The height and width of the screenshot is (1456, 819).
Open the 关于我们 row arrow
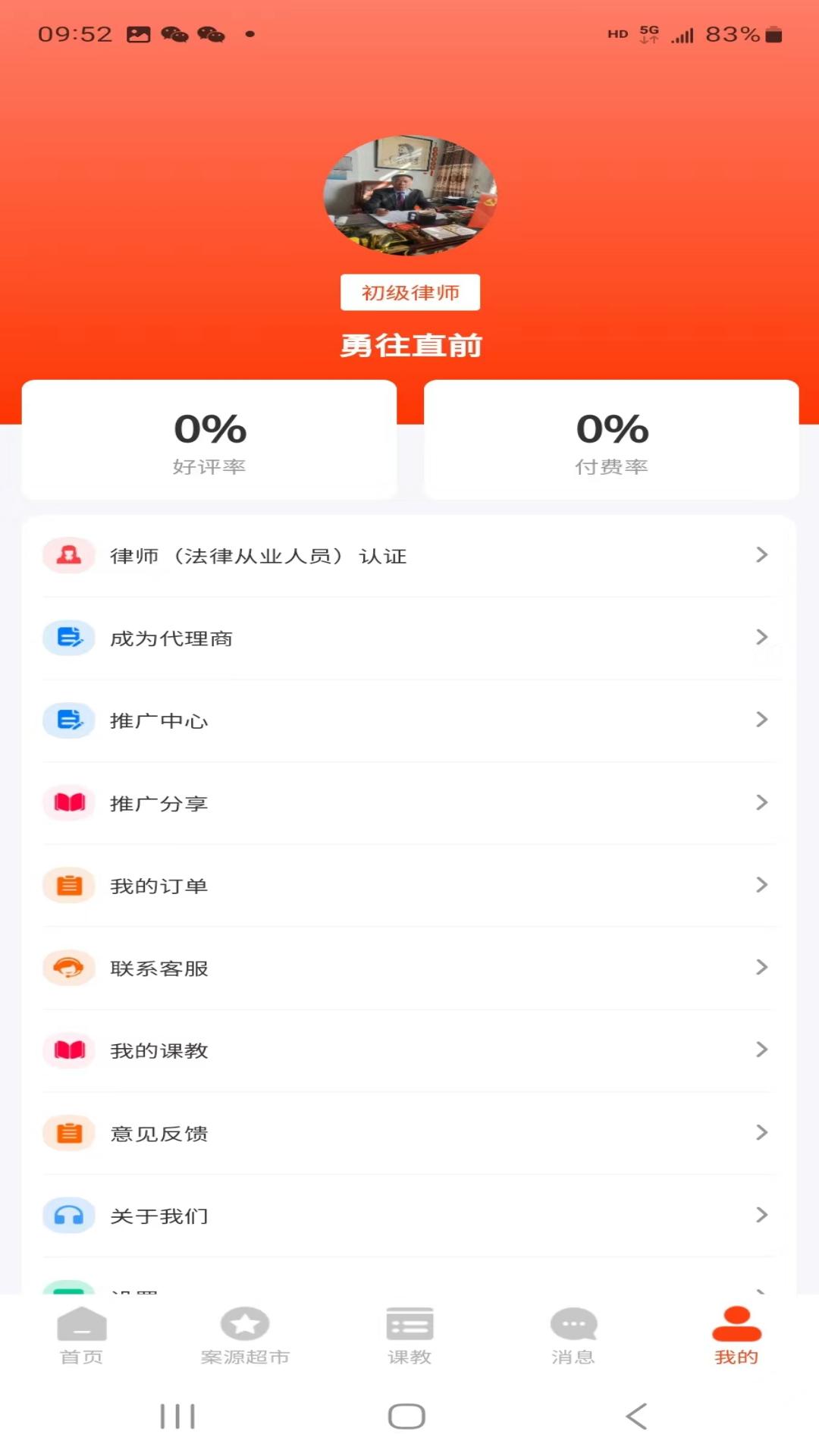pyautogui.click(x=761, y=1216)
